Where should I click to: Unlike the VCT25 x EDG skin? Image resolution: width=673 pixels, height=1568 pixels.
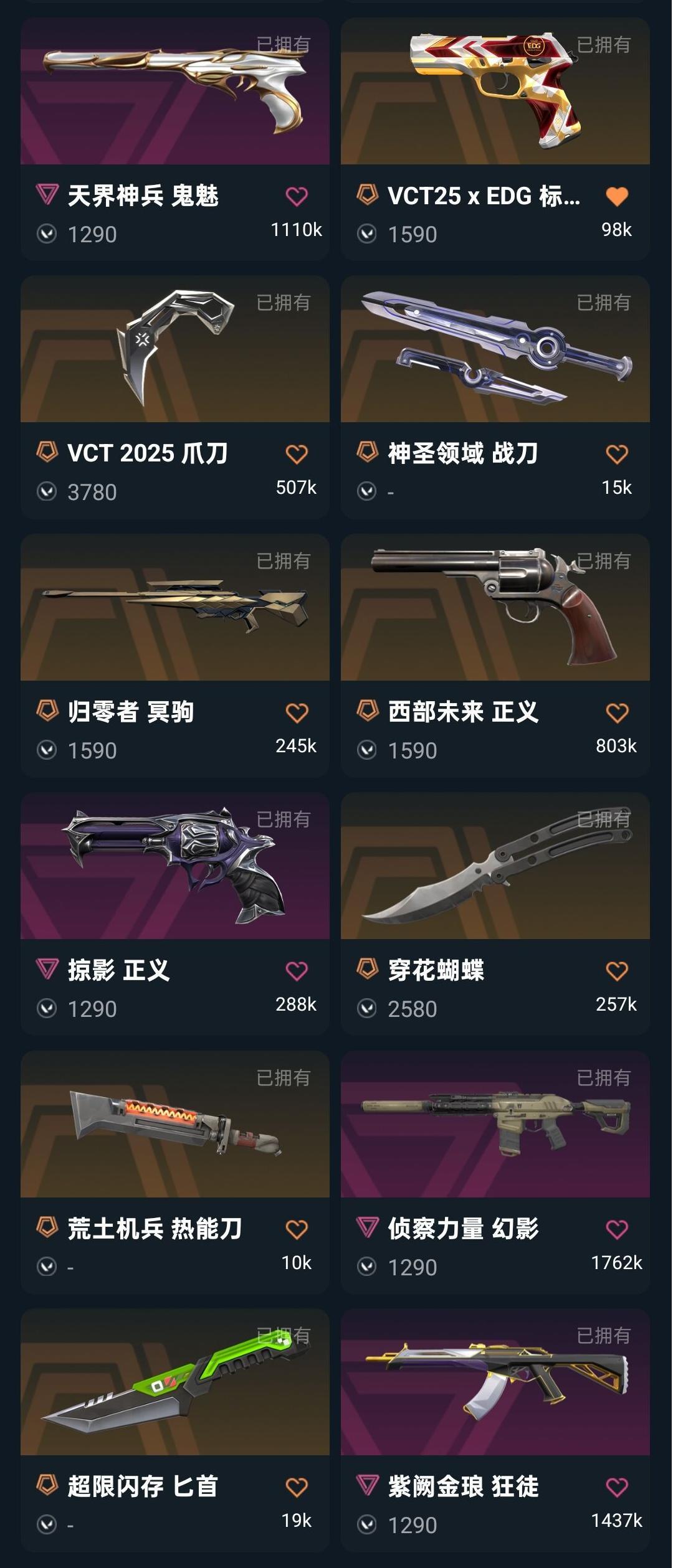pyautogui.click(x=617, y=197)
